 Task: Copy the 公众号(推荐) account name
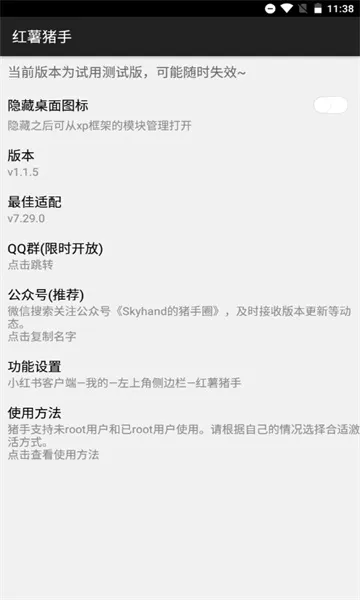tap(180, 315)
